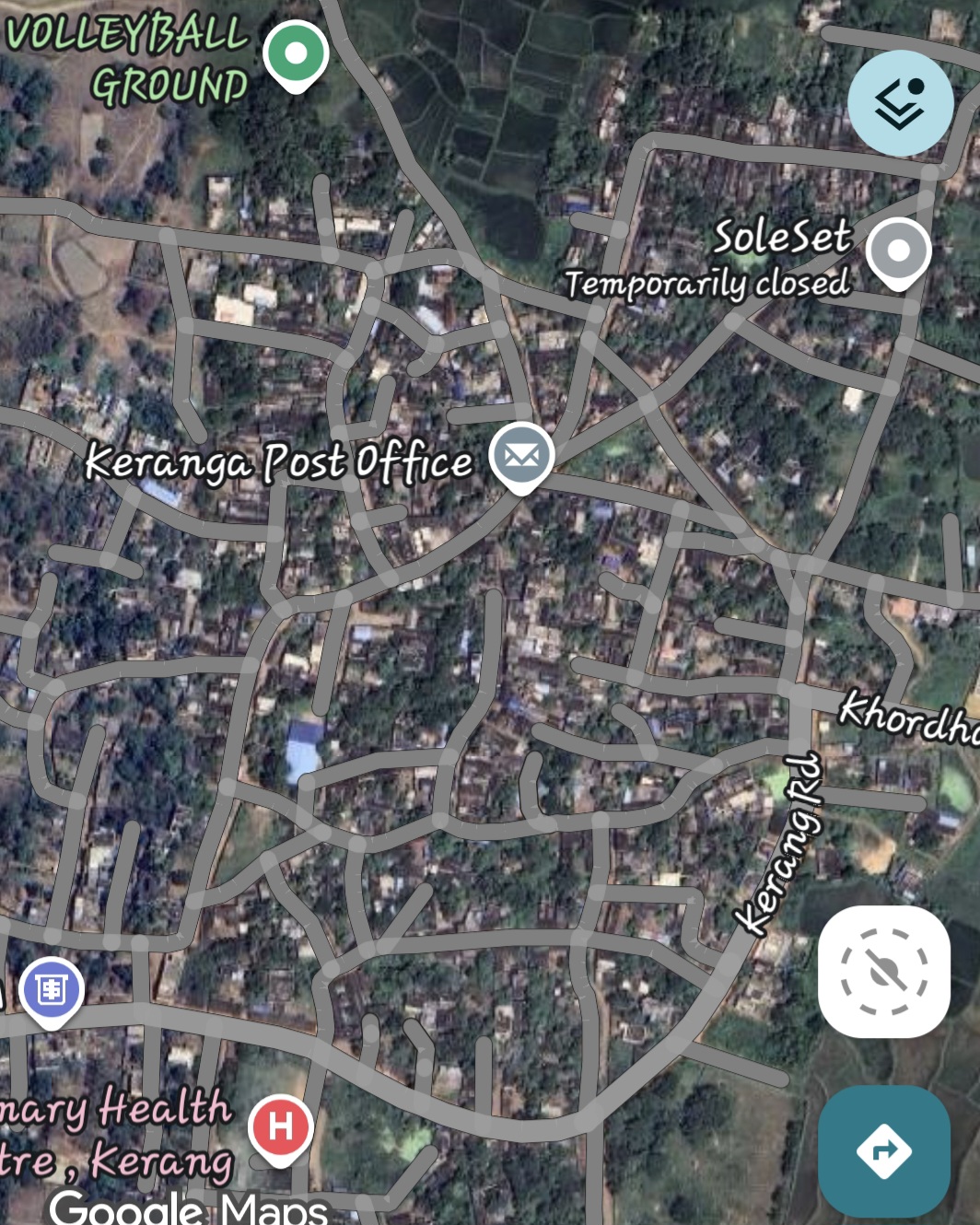The height and width of the screenshot is (1225, 980).
Task: Open the map layers button
Action: click(900, 102)
